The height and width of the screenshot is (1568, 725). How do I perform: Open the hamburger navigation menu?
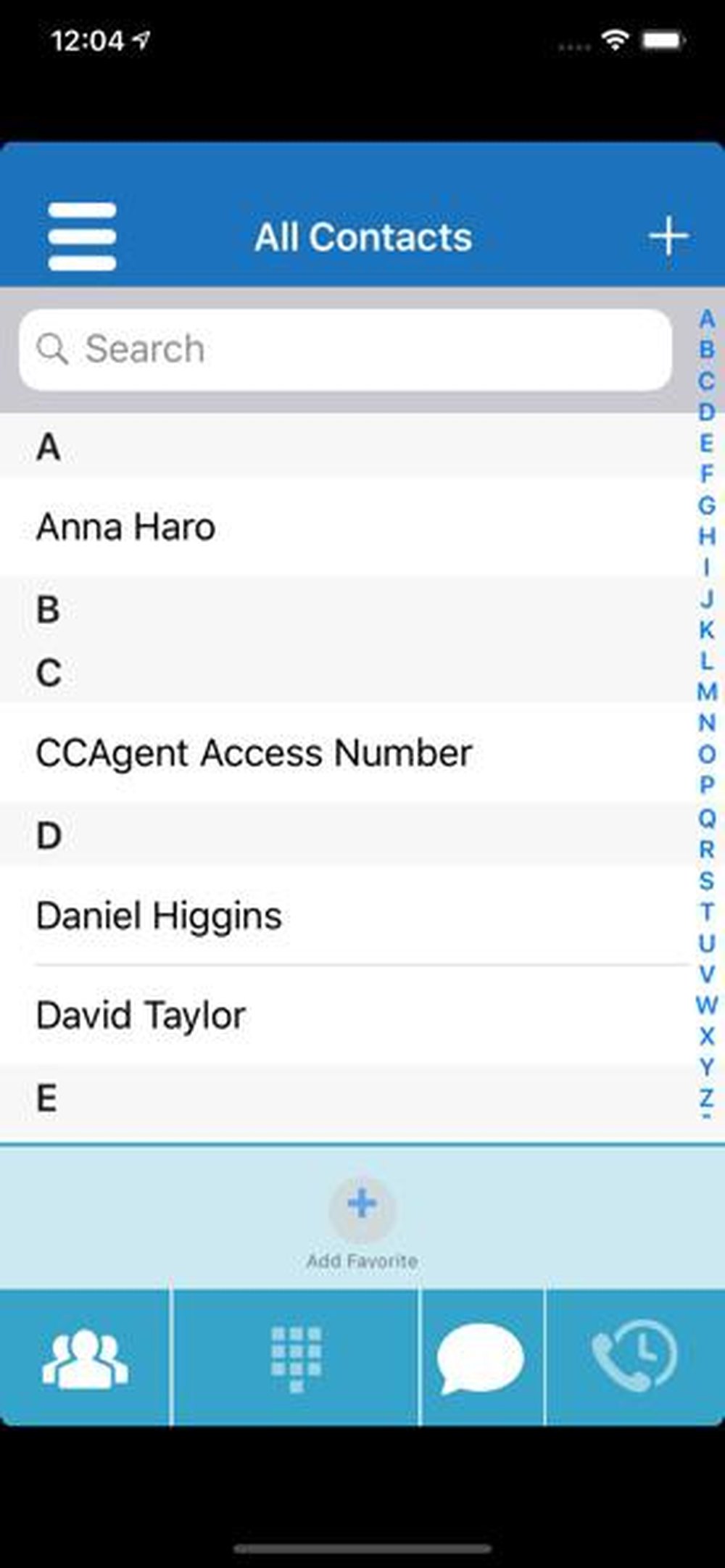pyautogui.click(x=81, y=235)
